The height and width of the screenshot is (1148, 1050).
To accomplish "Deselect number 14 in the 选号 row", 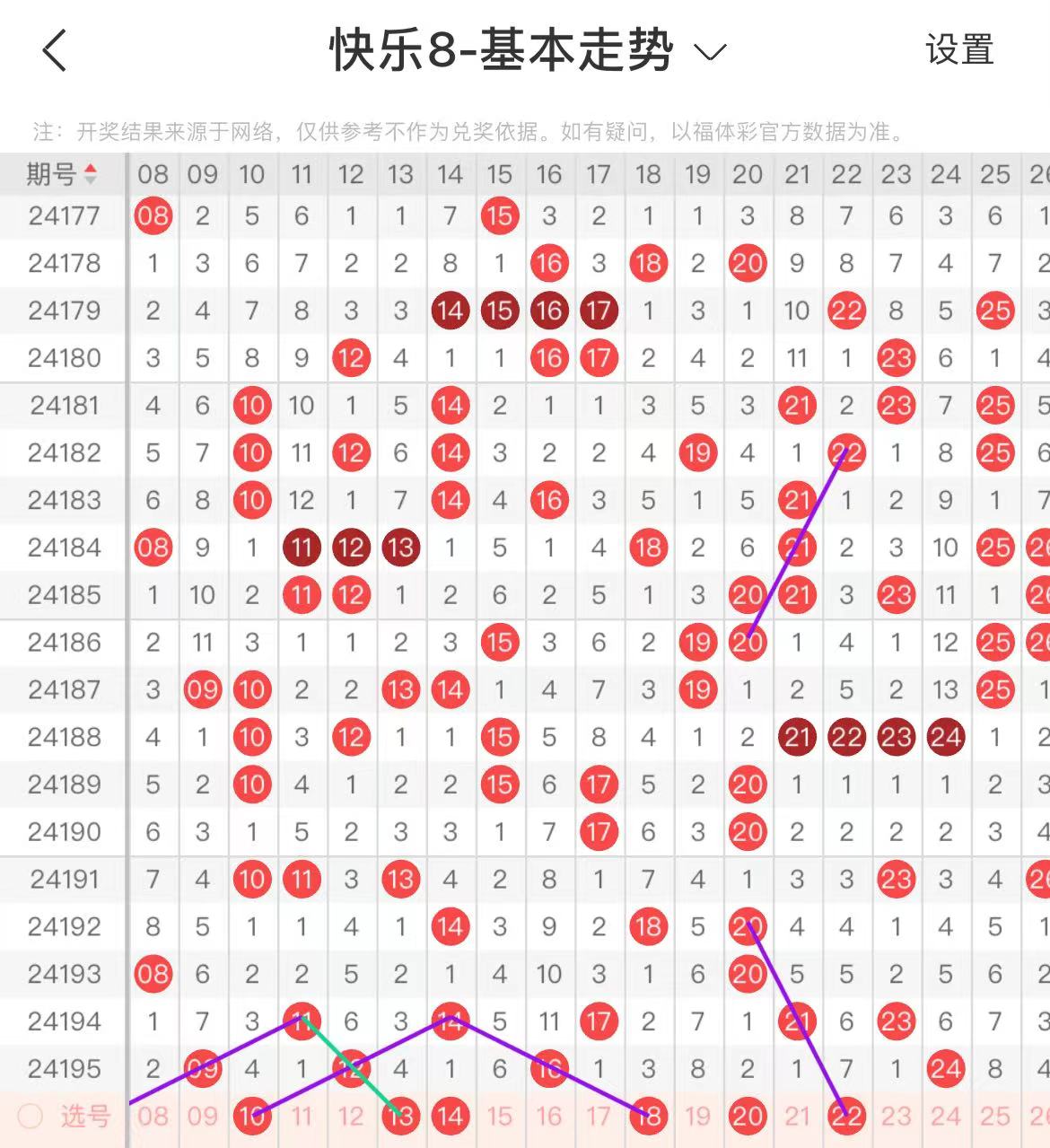I will (x=450, y=1116).
